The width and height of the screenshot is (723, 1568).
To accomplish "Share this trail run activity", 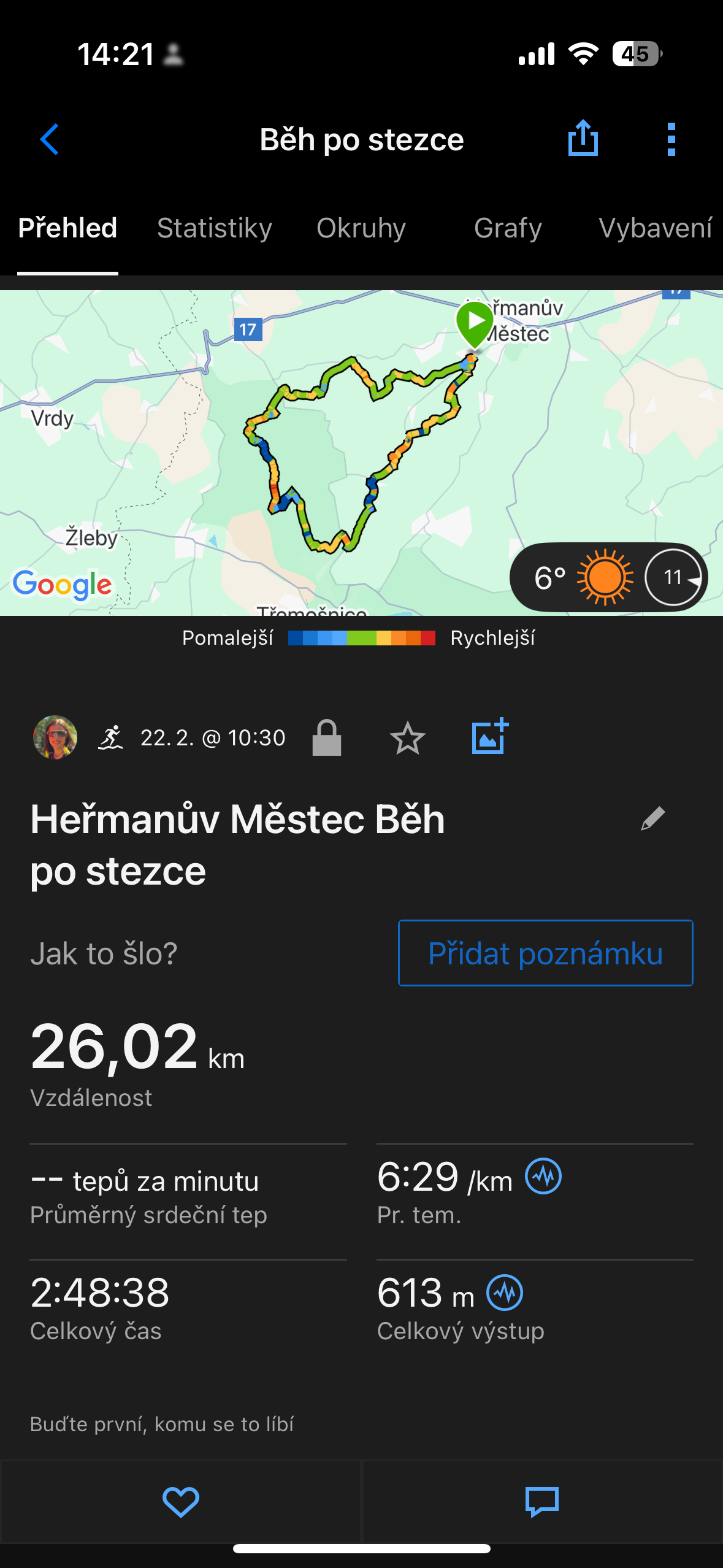I will click(x=583, y=138).
